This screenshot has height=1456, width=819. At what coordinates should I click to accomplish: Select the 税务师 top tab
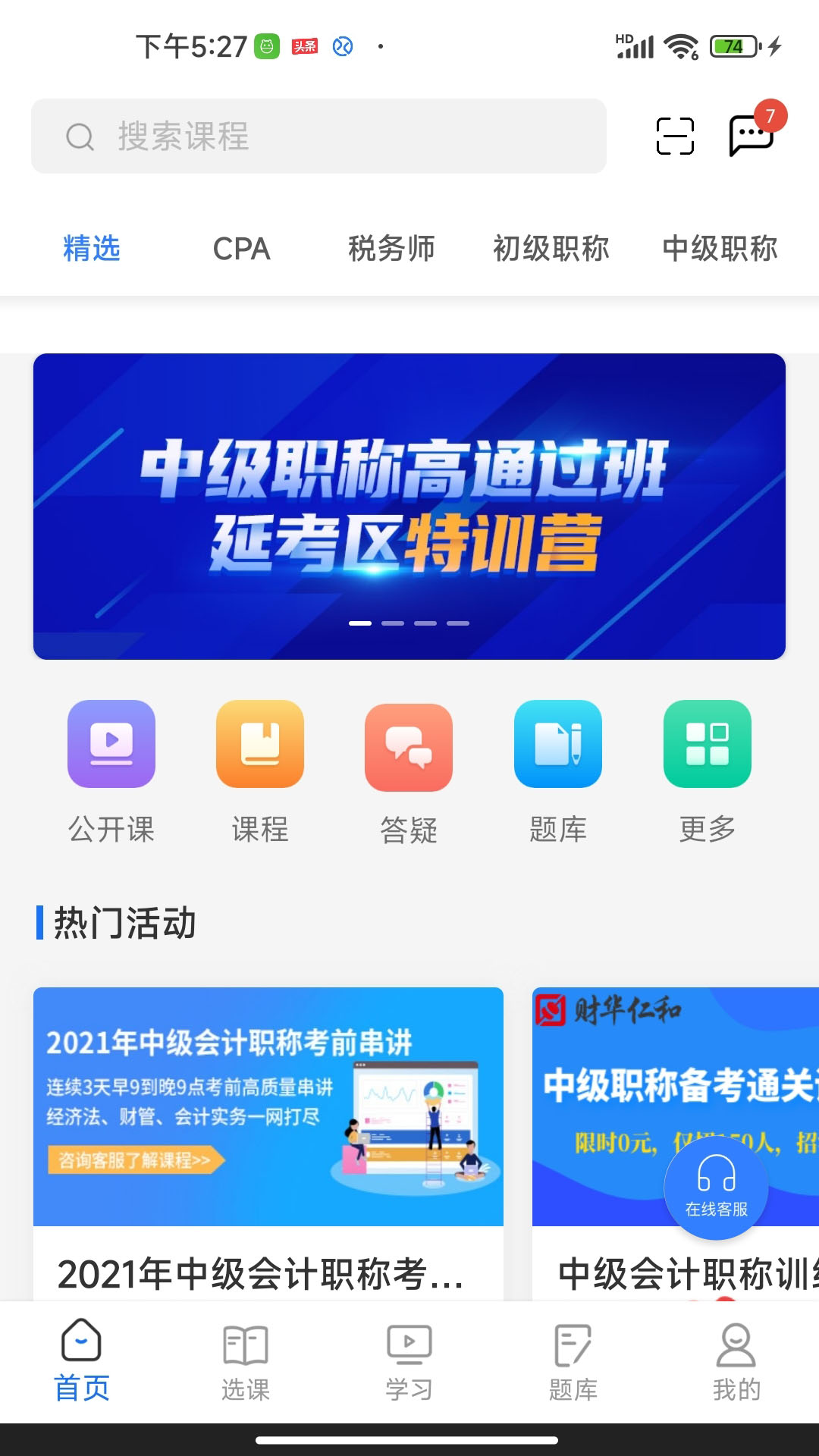pyautogui.click(x=391, y=249)
